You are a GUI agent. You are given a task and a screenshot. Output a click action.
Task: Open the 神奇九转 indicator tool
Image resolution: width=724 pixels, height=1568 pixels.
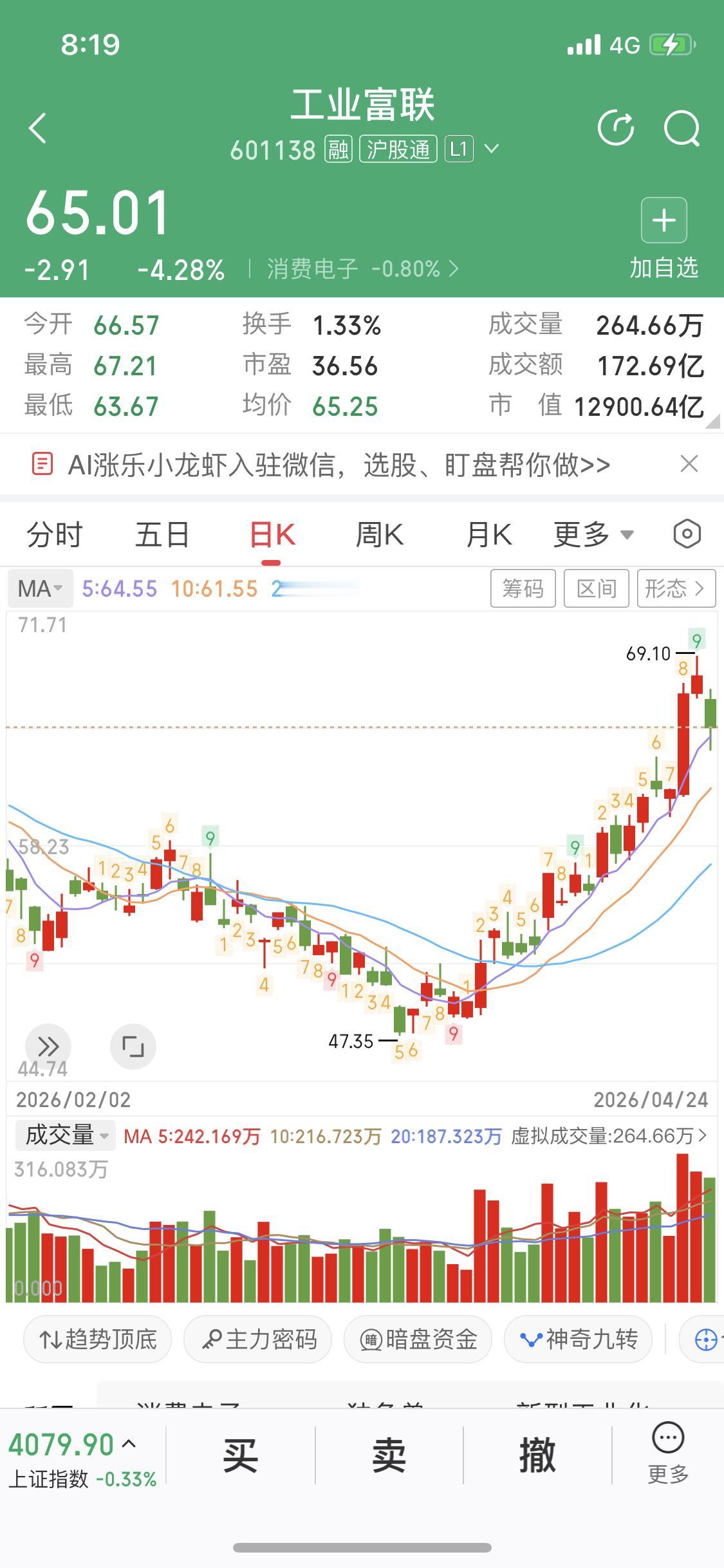pos(578,1339)
